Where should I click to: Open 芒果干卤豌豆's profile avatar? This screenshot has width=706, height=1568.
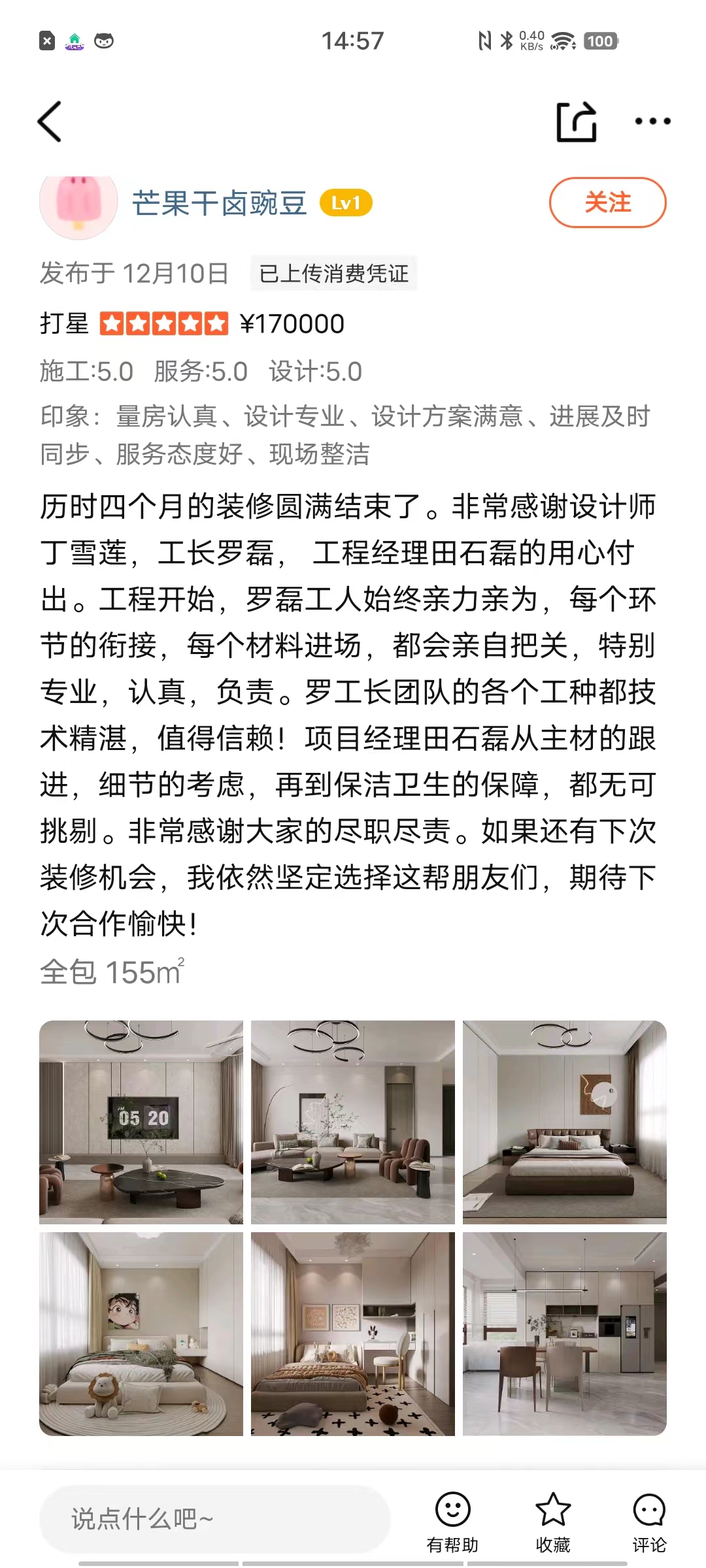[78, 204]
